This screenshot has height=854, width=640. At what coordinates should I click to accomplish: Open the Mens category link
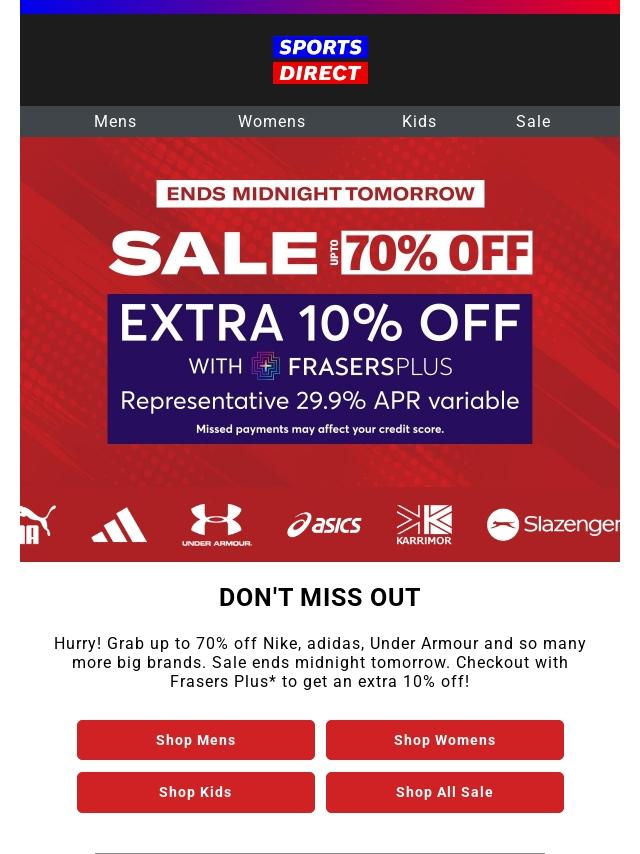point(115,121)
